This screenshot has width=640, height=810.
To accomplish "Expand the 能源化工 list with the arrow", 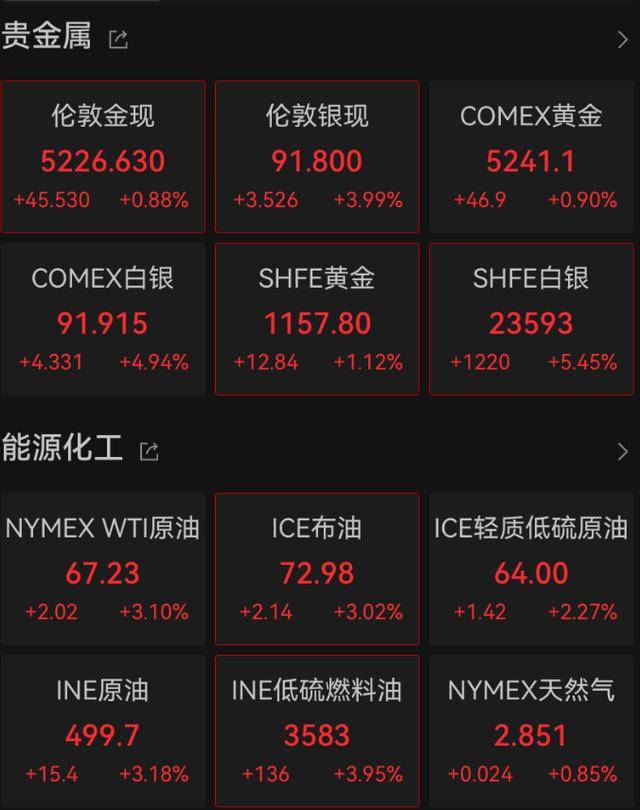I will 622,451.
